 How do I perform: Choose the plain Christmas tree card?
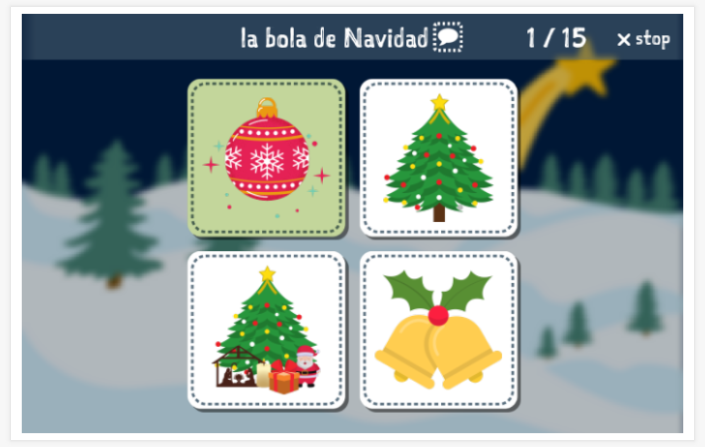(438, 158)
